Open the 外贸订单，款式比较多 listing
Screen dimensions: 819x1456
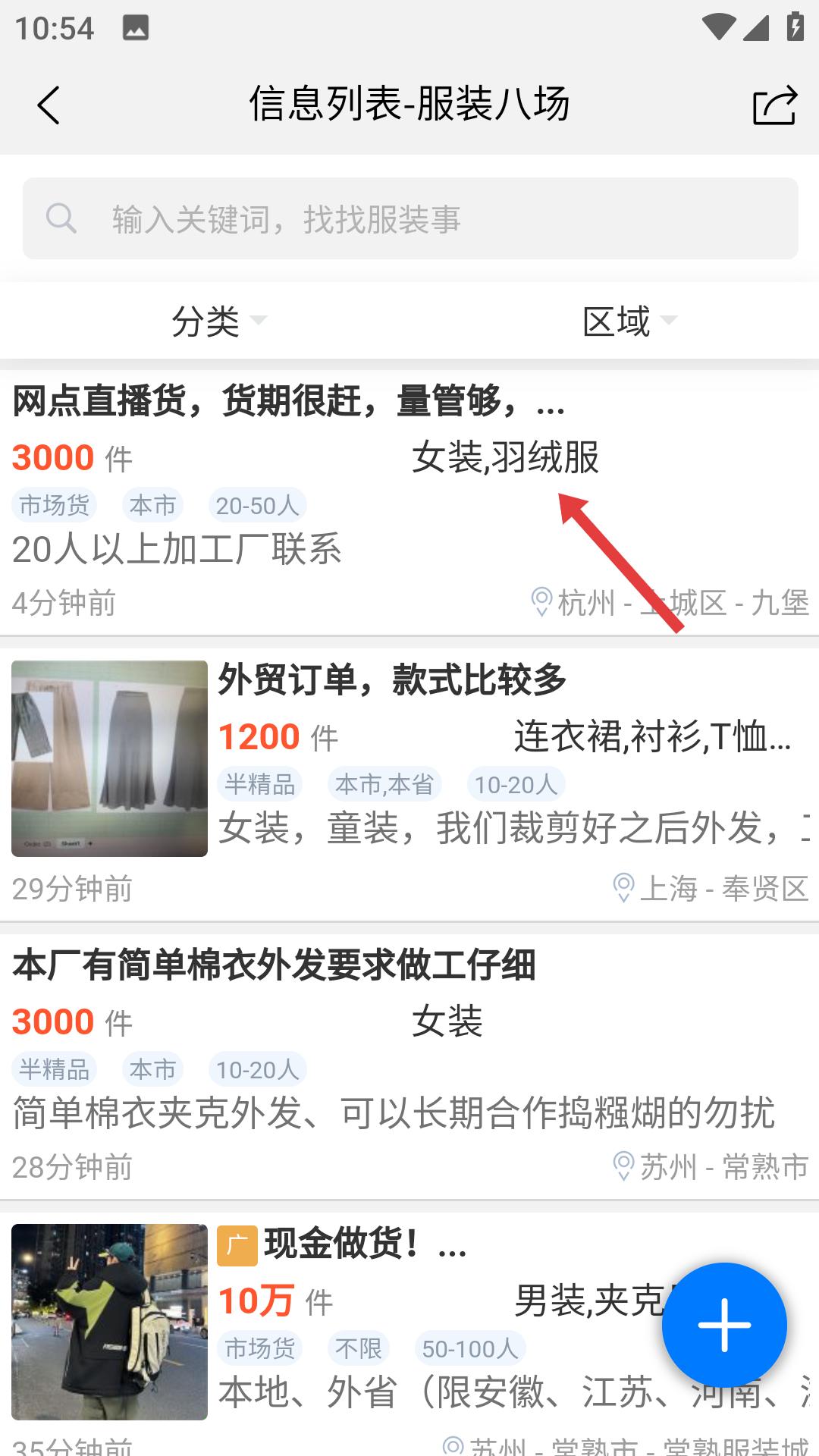pos(392,679)
